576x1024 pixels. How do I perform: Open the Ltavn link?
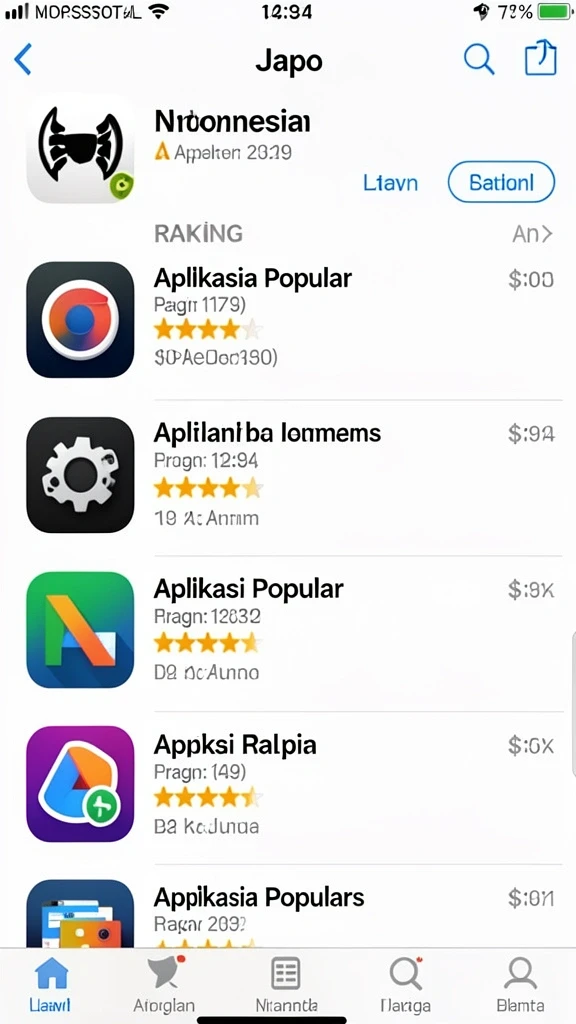391,183
